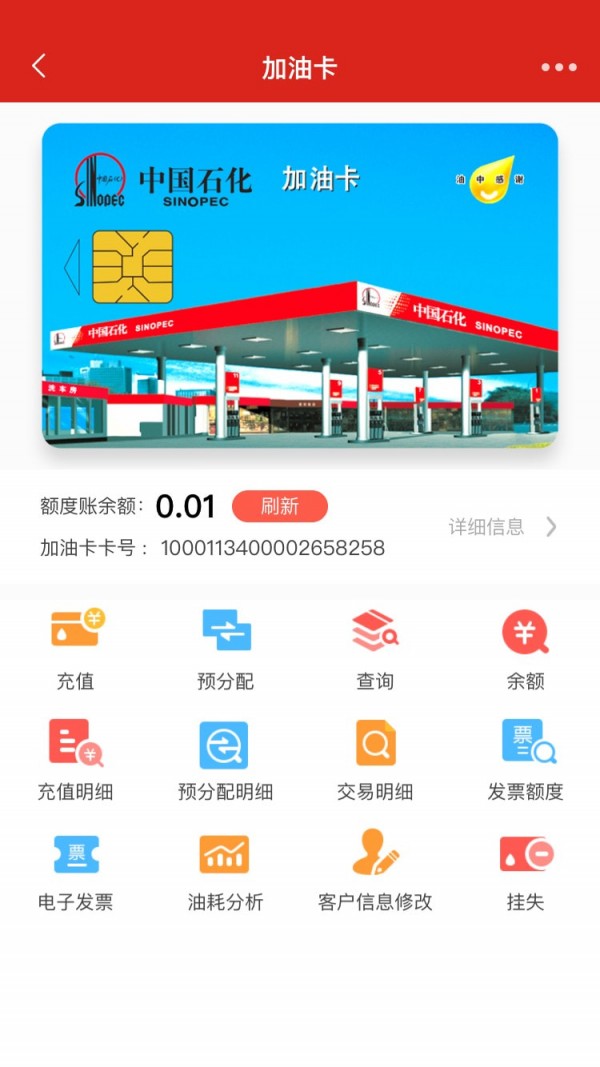The height and width of the screenshot is (1067, 600).
Task: Open the three-dot overflow menu
Action: [x=558, y=67]
